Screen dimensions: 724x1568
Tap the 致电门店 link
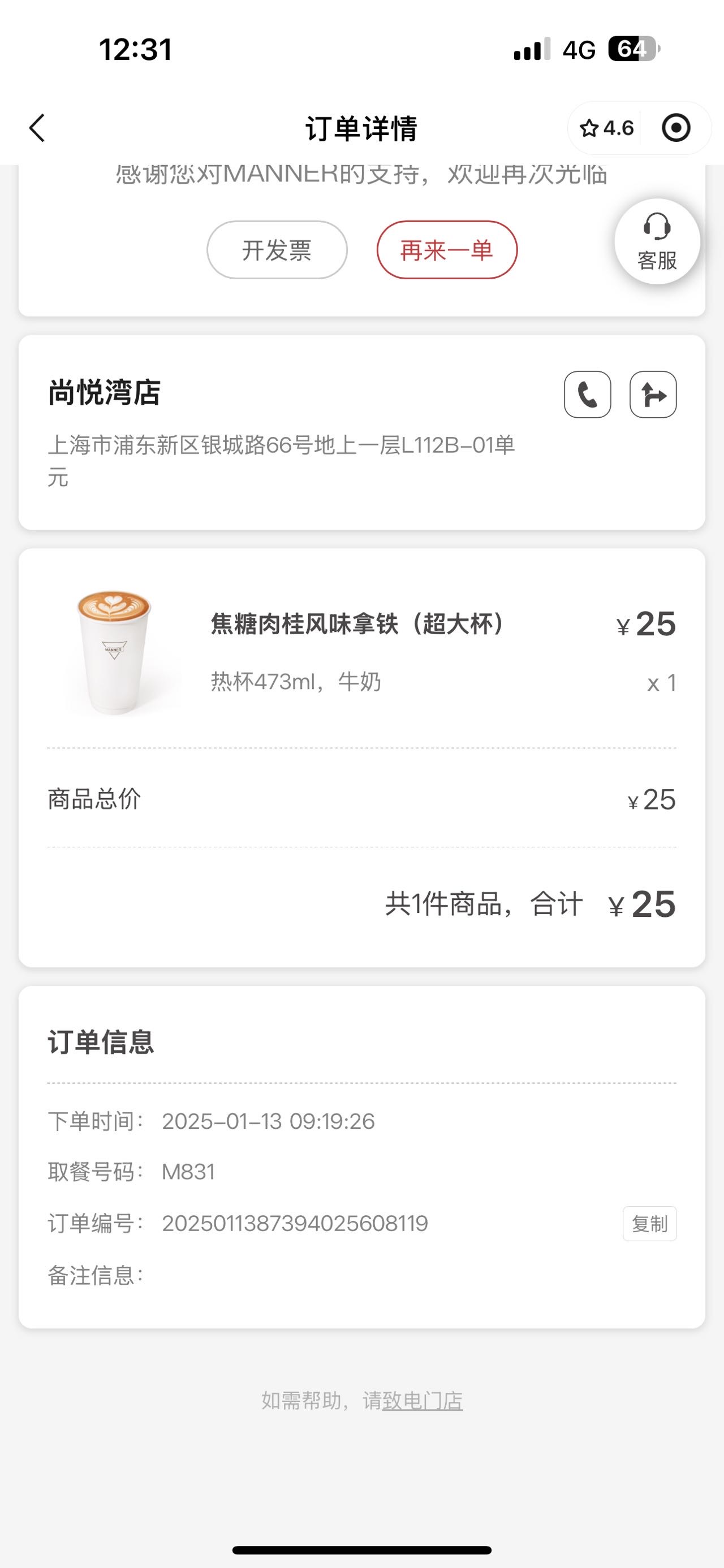423,1401
